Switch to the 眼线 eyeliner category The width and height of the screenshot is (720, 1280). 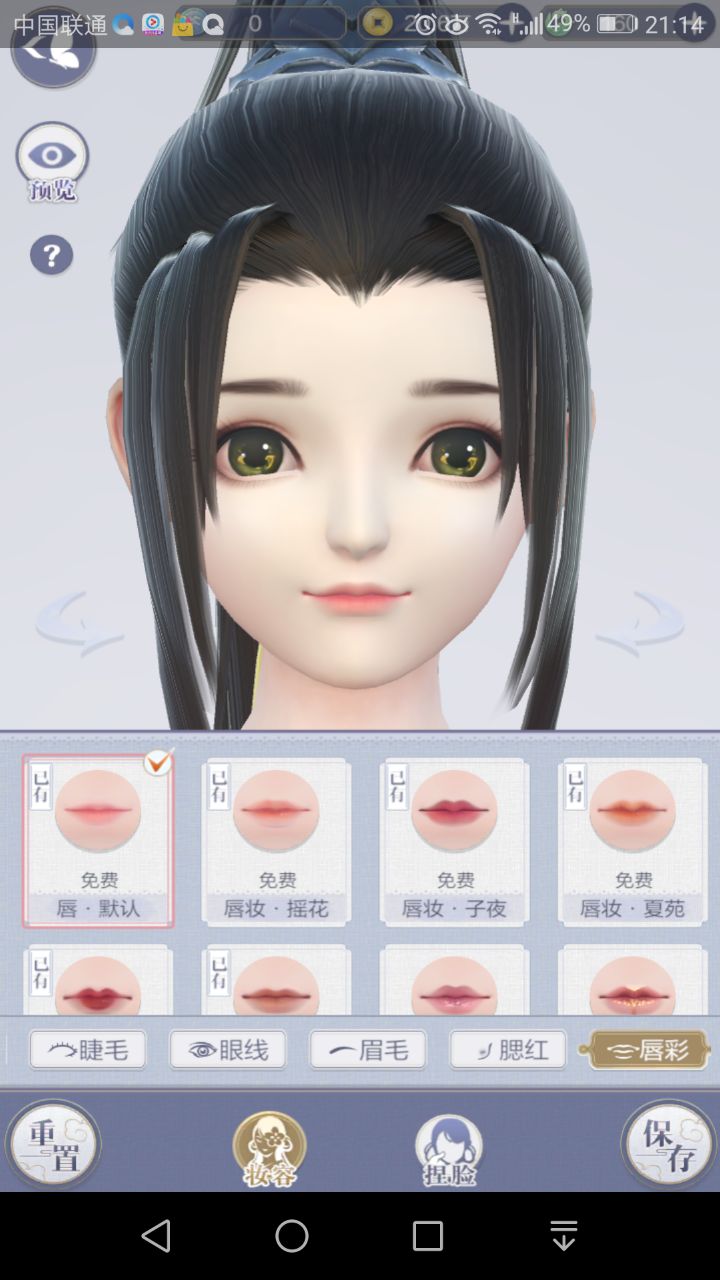[228, 1050]
